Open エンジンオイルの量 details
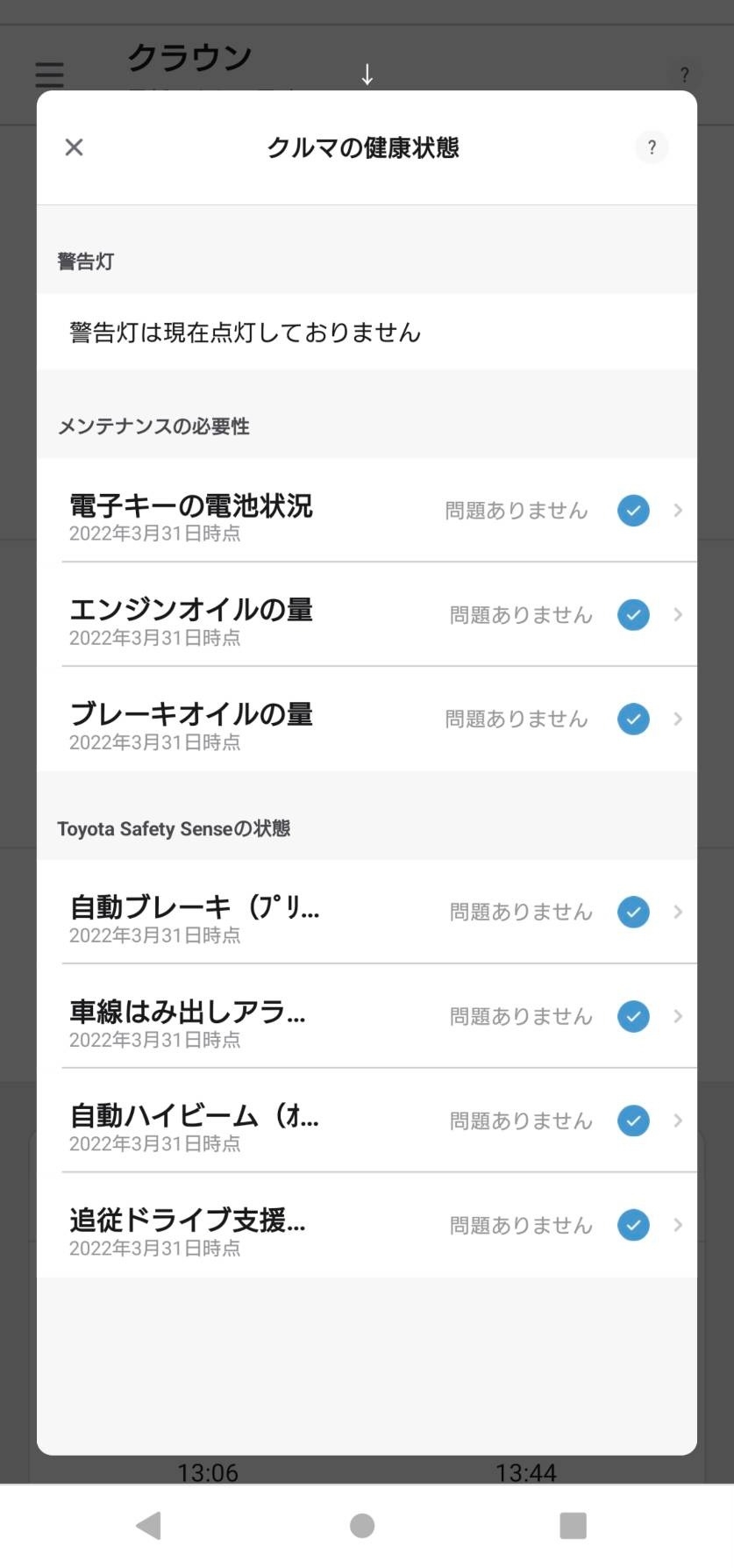734x1568 pixels. pyautogui.click(x=367, y=615)
